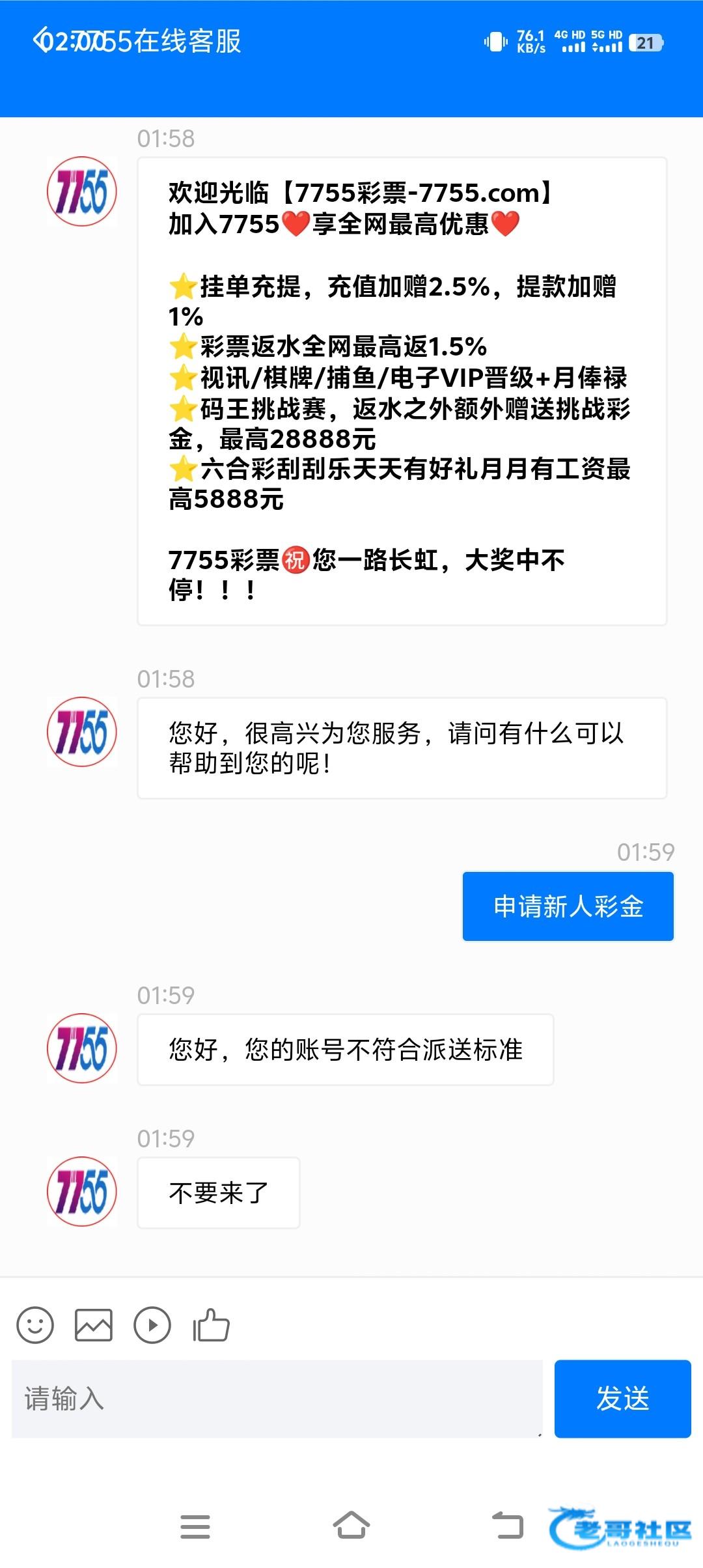703x1568 pixels.
Task: Go to the home screen
Action: click(x=351, y=1526)
